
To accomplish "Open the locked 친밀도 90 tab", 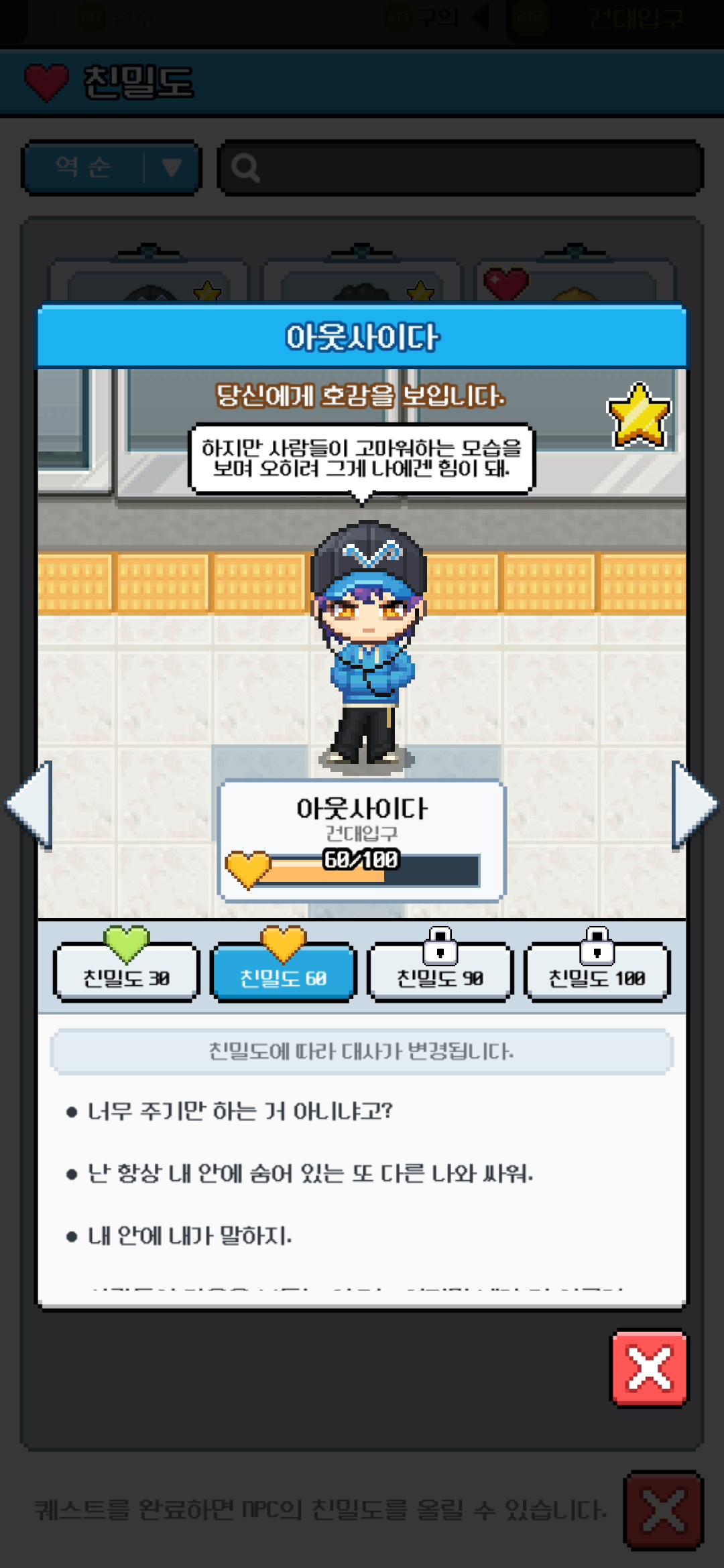I will [440, 973].
